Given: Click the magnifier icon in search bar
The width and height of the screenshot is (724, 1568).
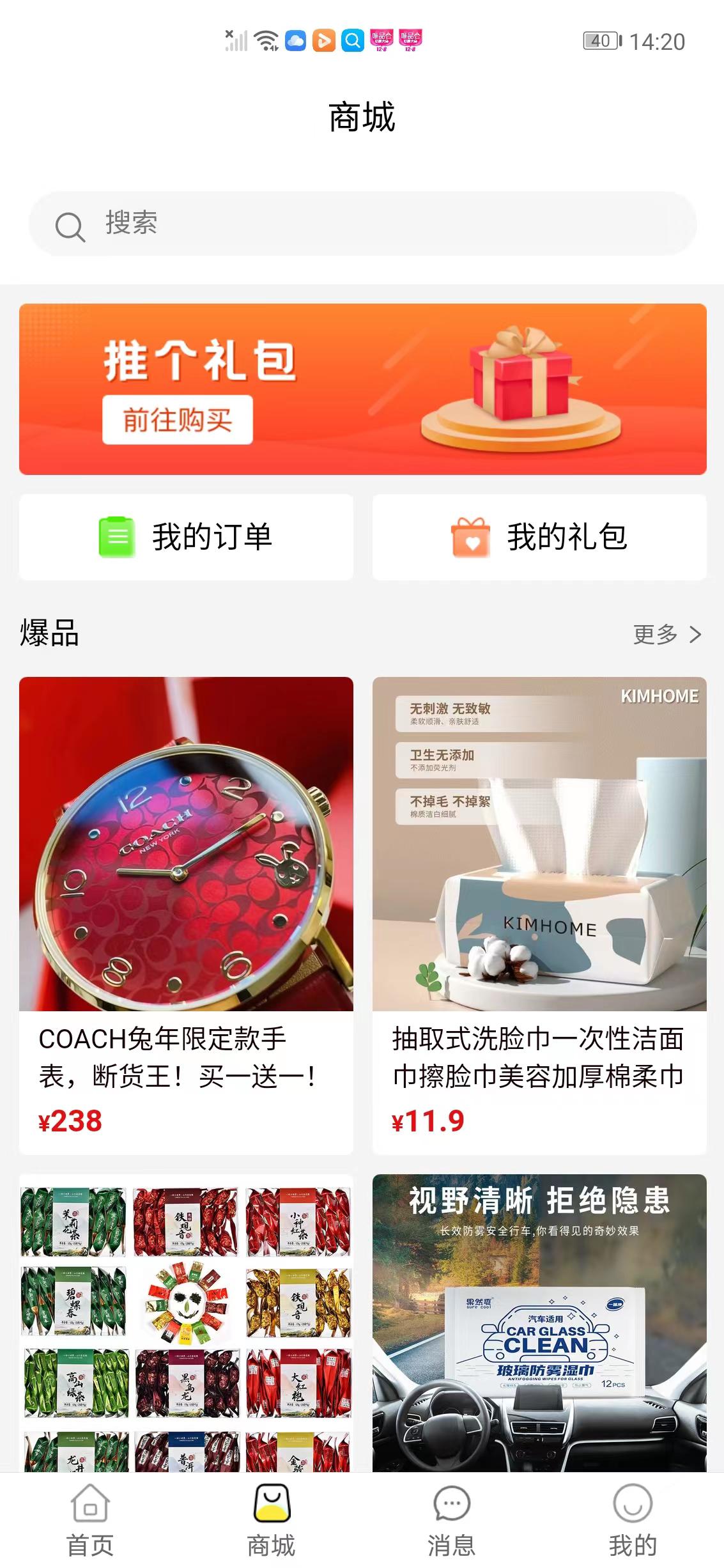Looking at the screenshot, I should [x=72, y=225].
